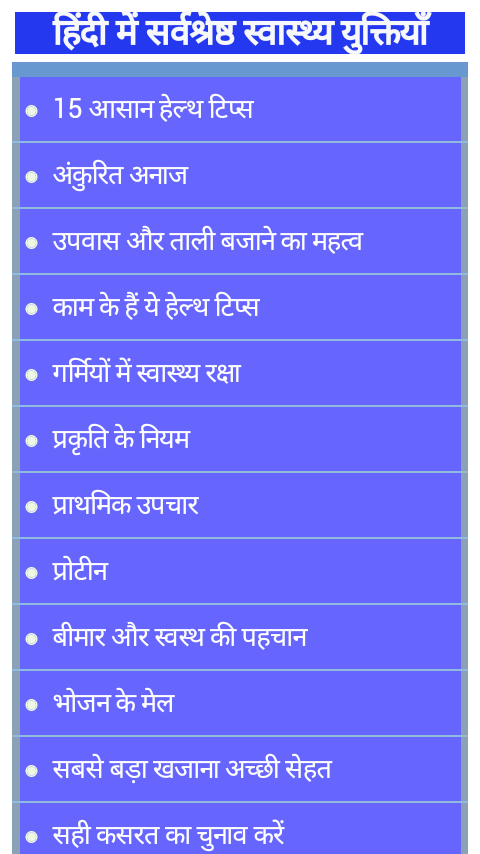Screen dimensions: 480x854
Task: View the प्रकृति के नियम entry
Action: [x=240, y=439]
